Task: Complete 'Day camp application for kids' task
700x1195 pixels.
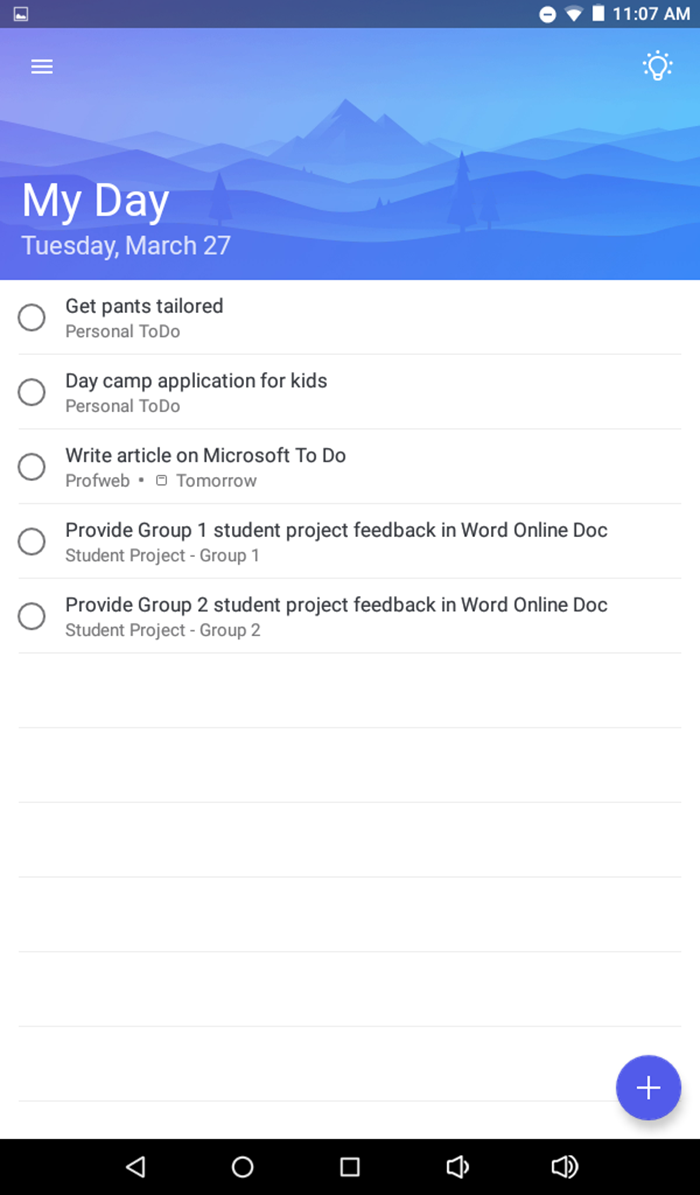Action: click(31, 392)
